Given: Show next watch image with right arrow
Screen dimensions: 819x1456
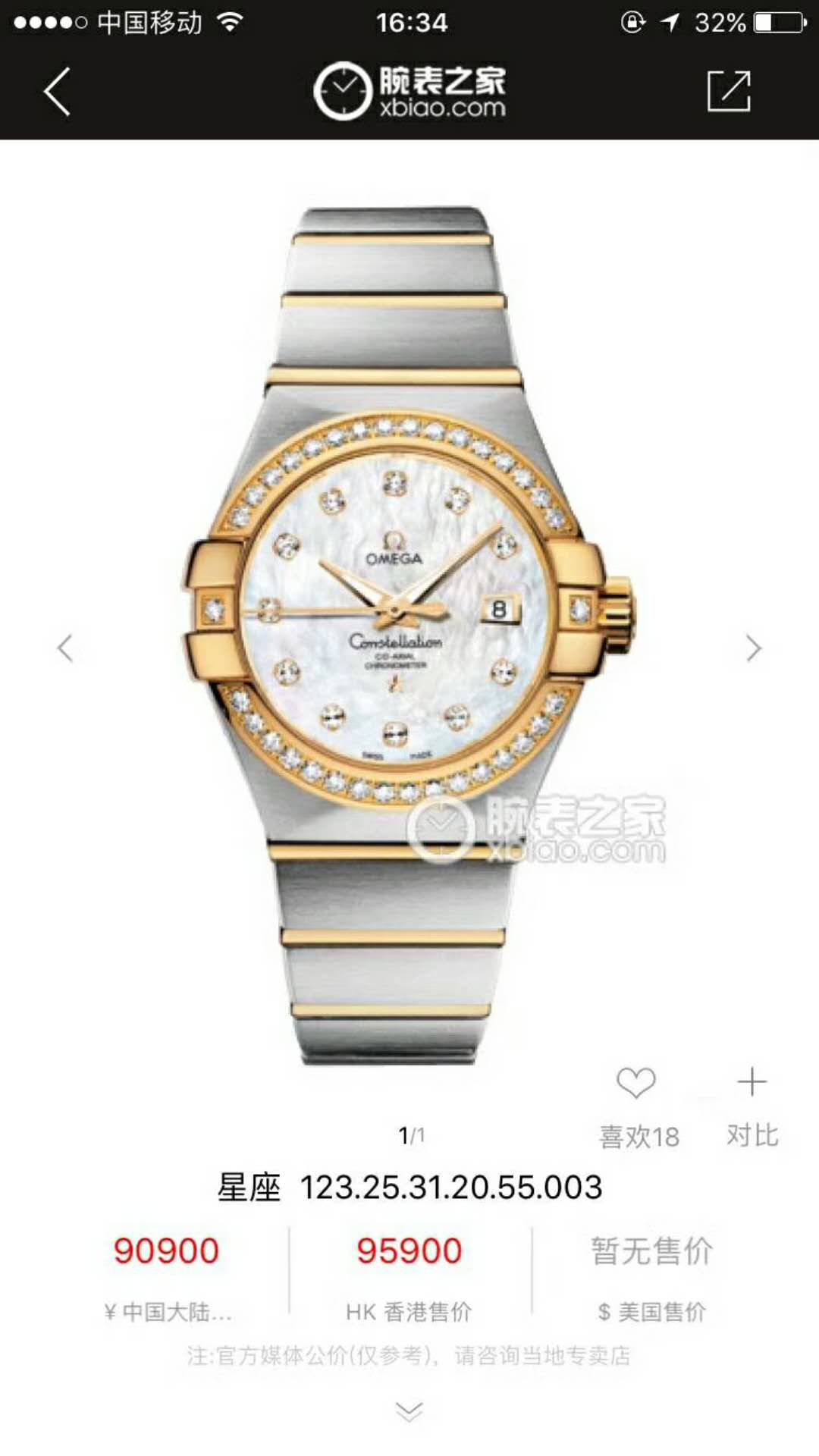Looking at the screenshot, I should coord(752,648).
